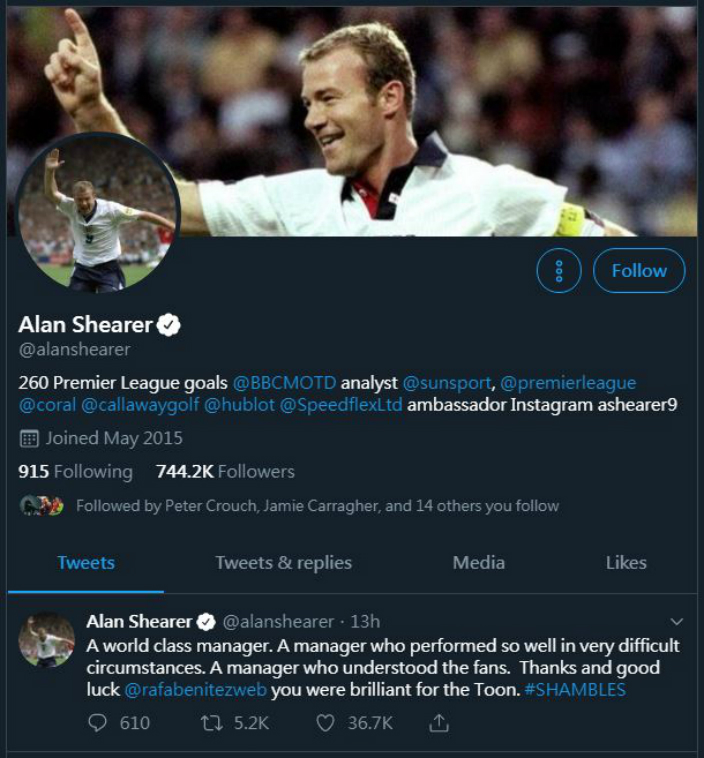
Task: Open the round profile picture
Action: [97, 213]
